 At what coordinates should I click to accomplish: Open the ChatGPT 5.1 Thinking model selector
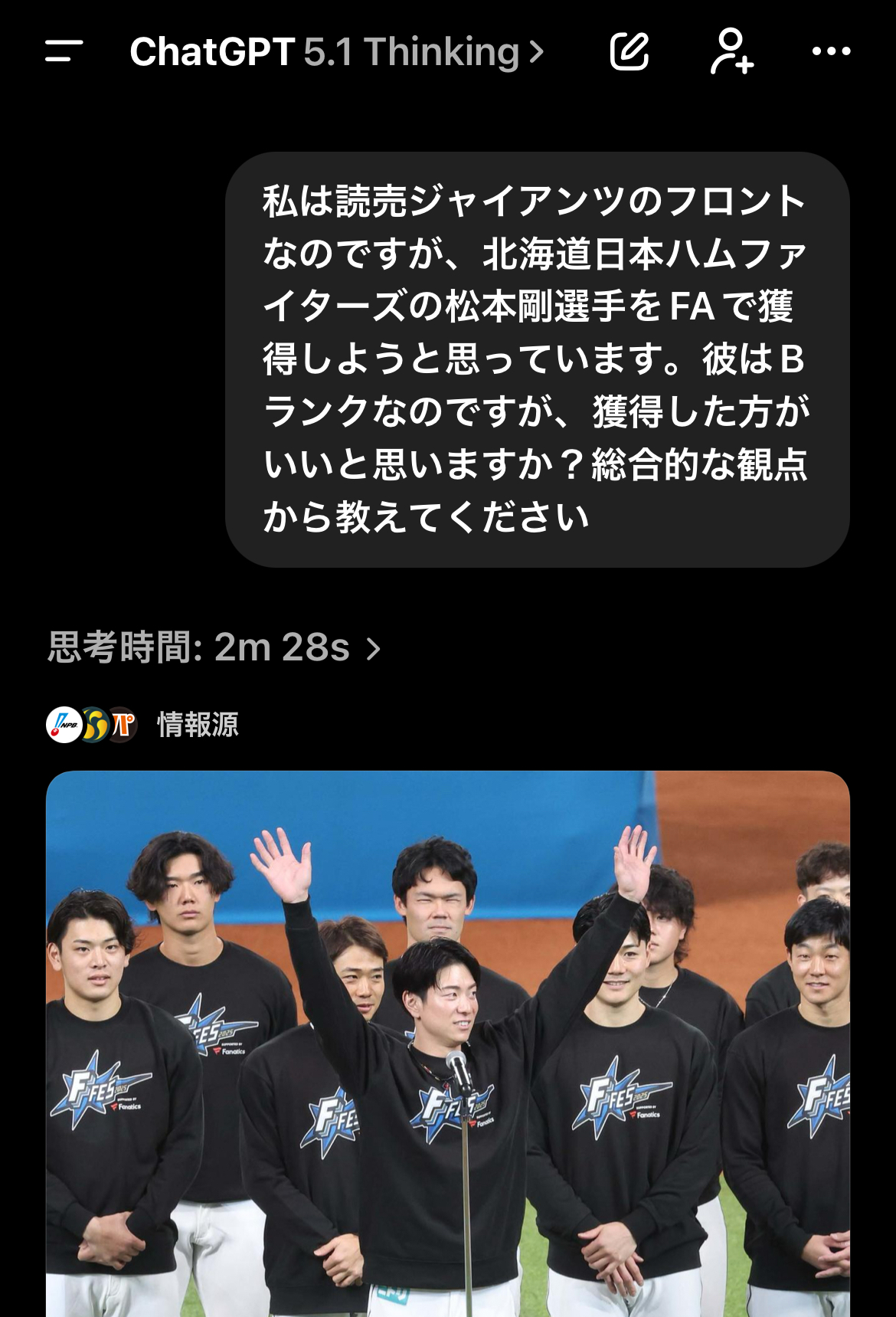pos(337,52)
